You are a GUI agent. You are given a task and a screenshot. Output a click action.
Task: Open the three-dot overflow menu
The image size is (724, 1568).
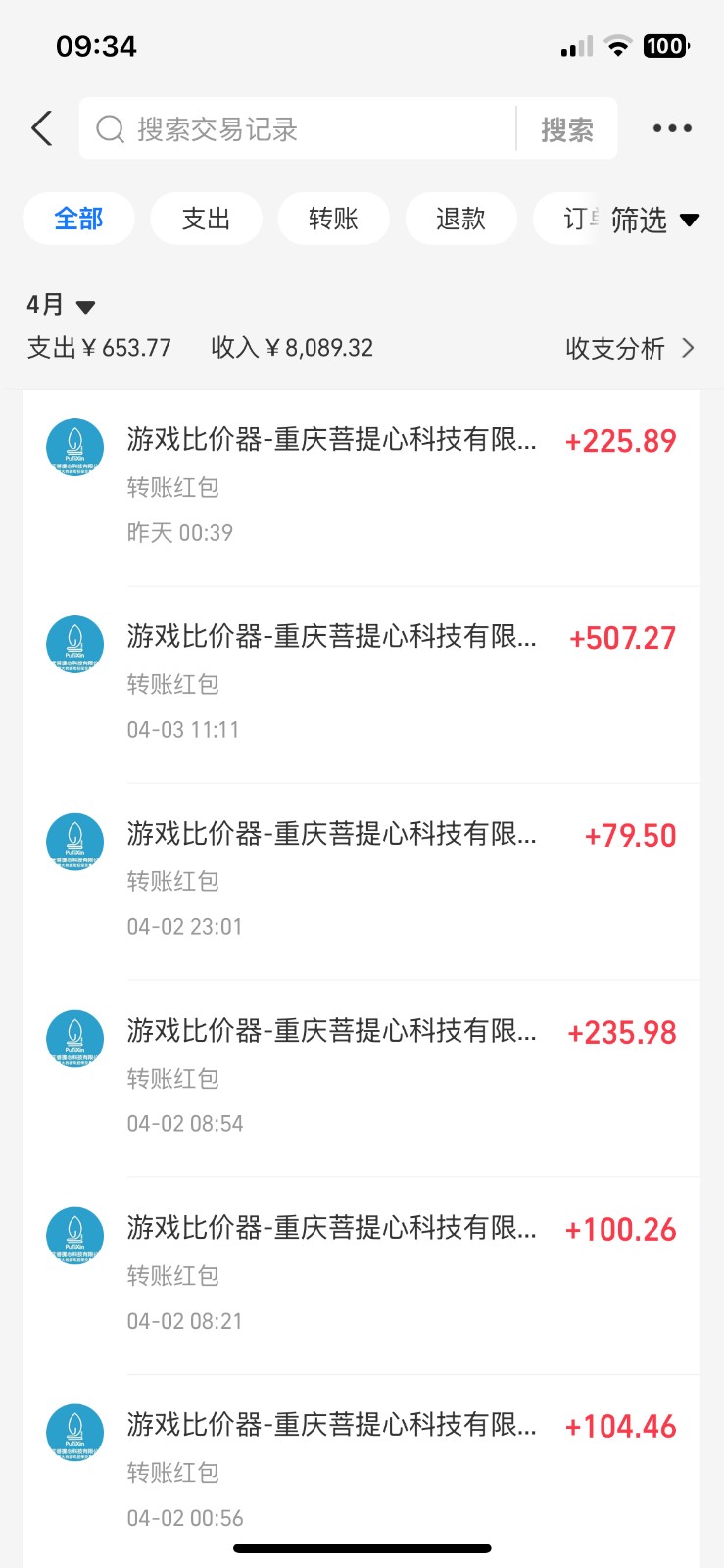(672, 128)
